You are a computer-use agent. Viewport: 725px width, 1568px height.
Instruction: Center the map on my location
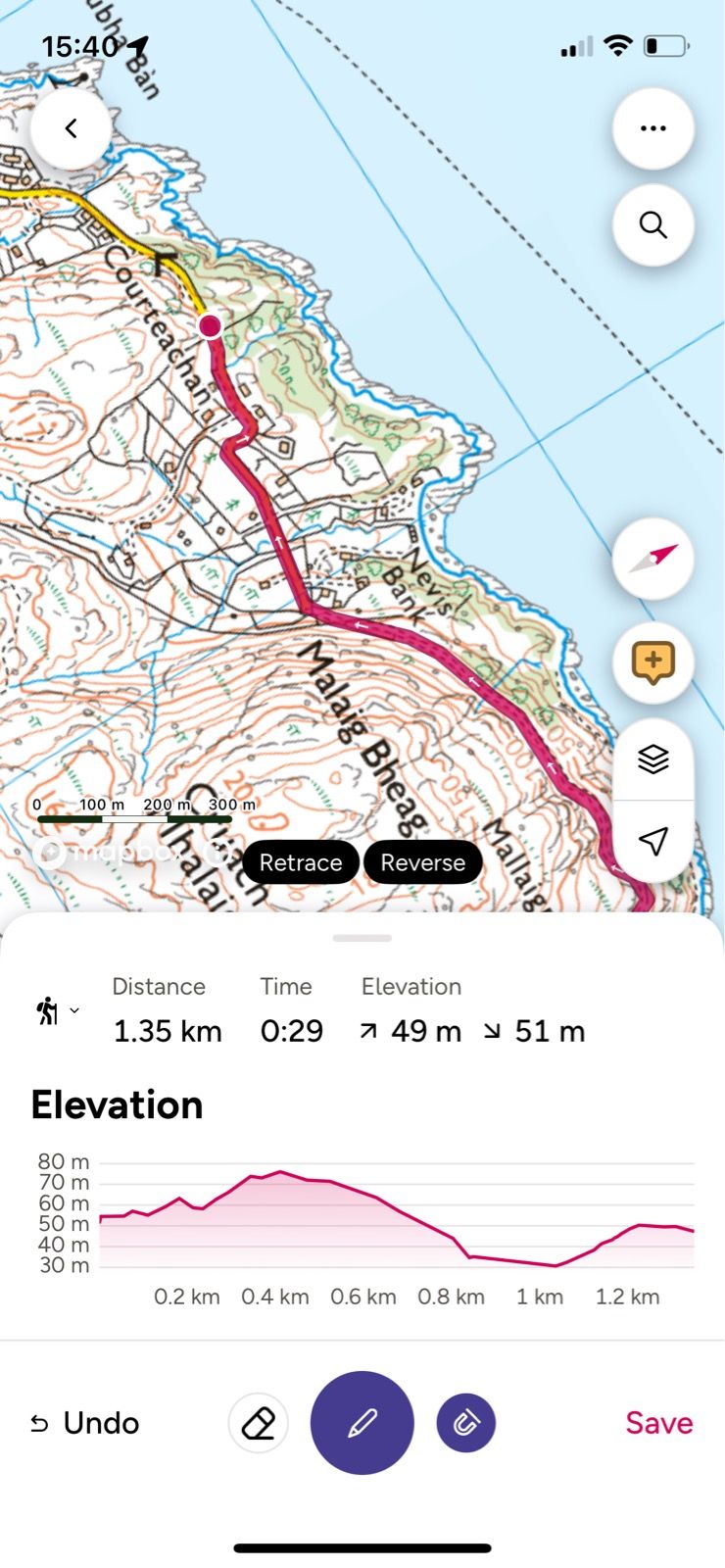pos(652,840)
